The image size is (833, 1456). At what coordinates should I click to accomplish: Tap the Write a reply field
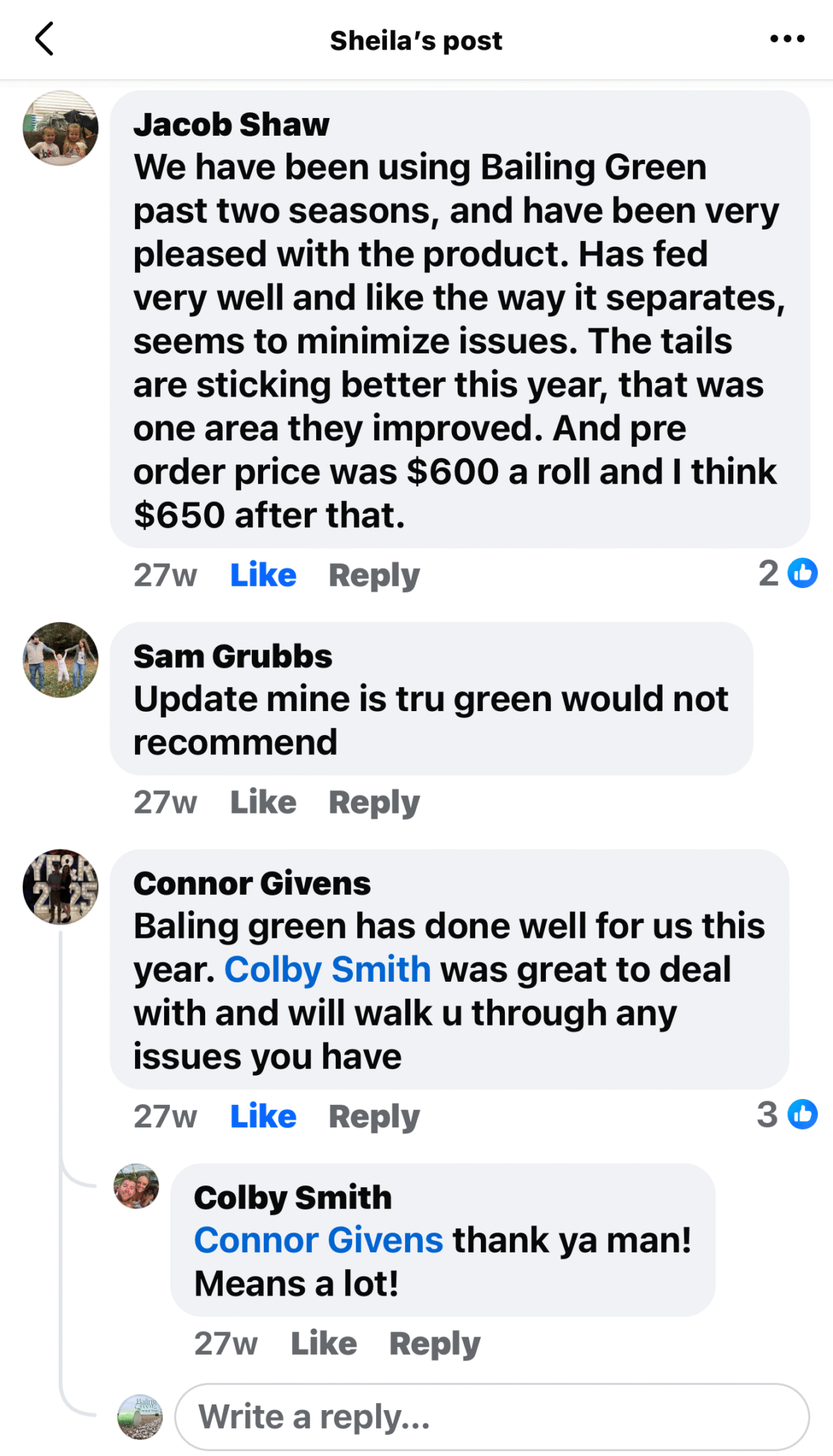[491, 1417]
